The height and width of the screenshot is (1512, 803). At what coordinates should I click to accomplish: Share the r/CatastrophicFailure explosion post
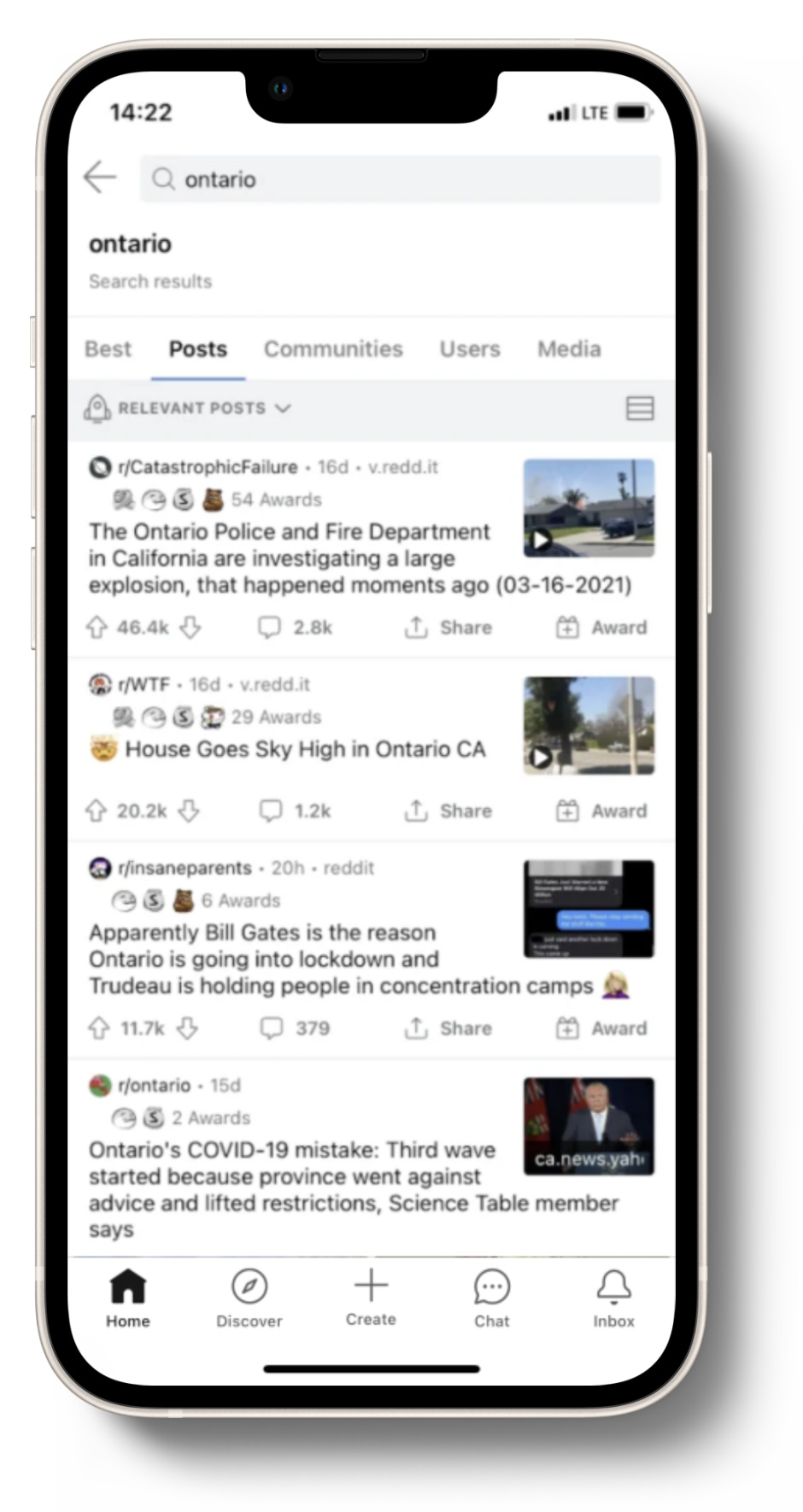pos(448,628)
